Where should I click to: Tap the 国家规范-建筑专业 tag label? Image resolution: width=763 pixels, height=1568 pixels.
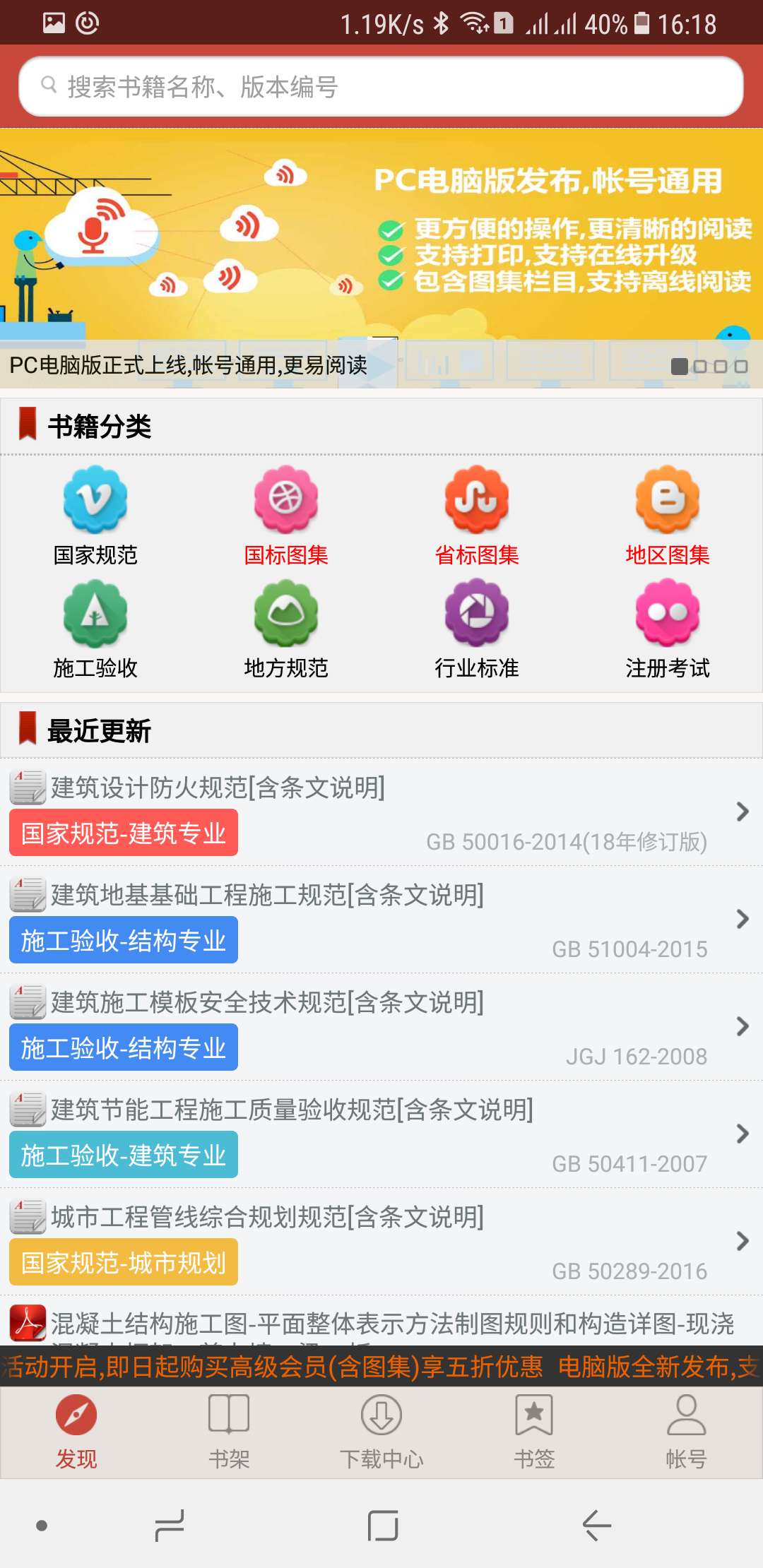tap(123, 833)
